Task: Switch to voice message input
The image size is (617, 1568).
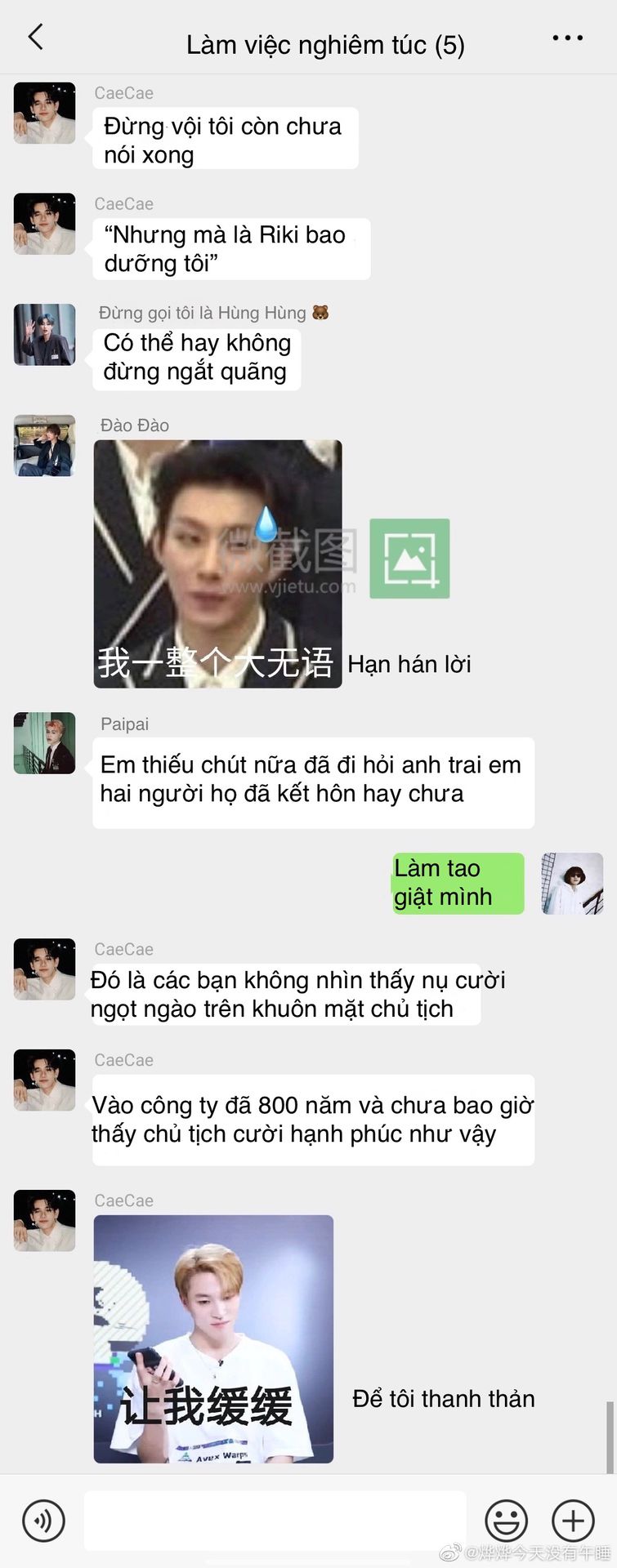Action: 43,1521
